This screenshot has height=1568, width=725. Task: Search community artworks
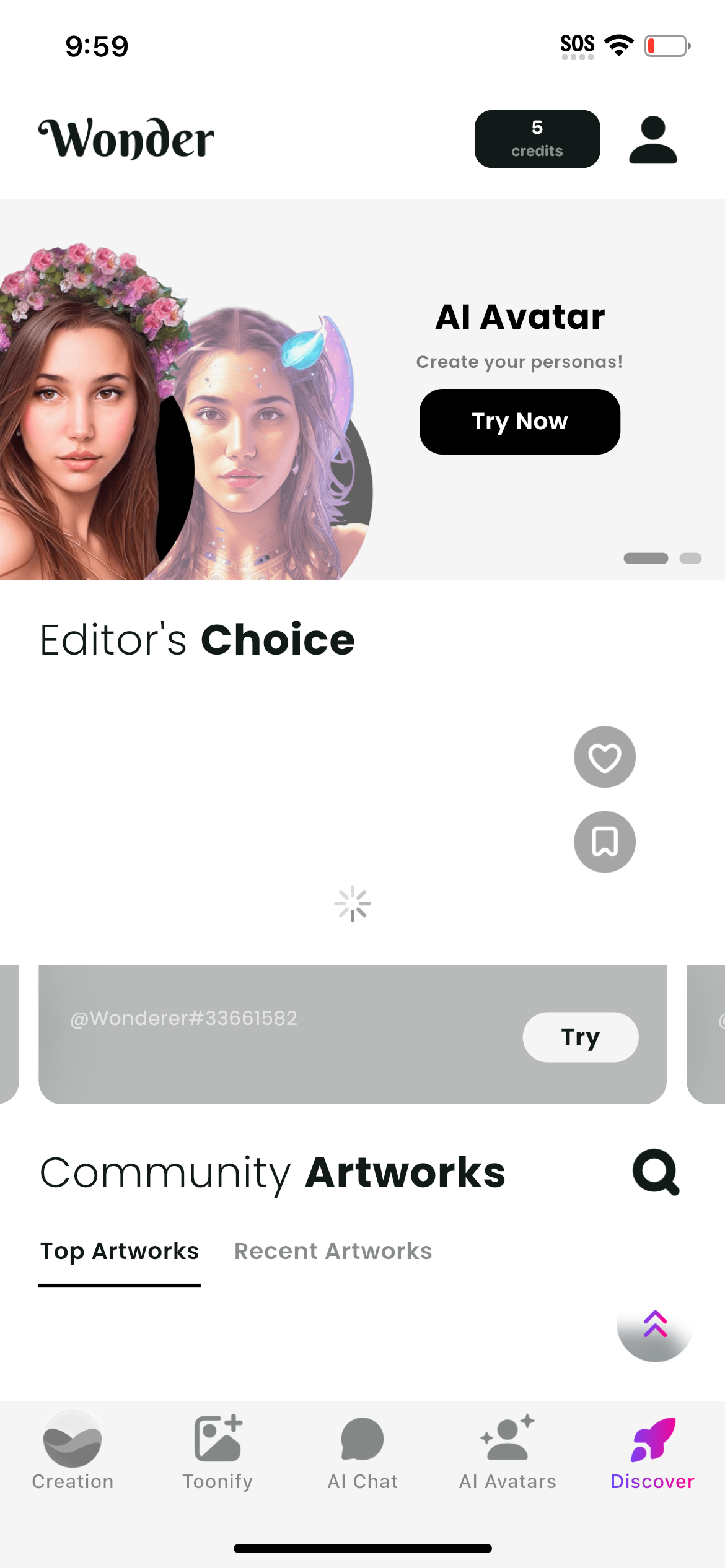656,1172
